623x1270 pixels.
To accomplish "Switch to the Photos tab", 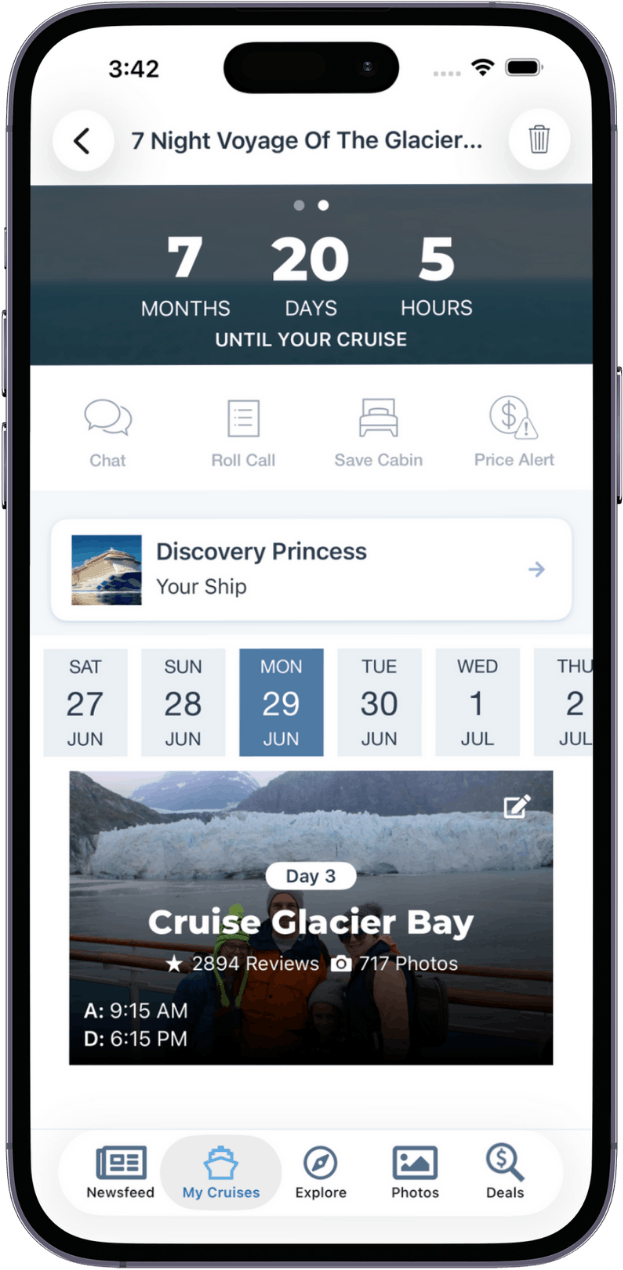I will [415, 1172].
